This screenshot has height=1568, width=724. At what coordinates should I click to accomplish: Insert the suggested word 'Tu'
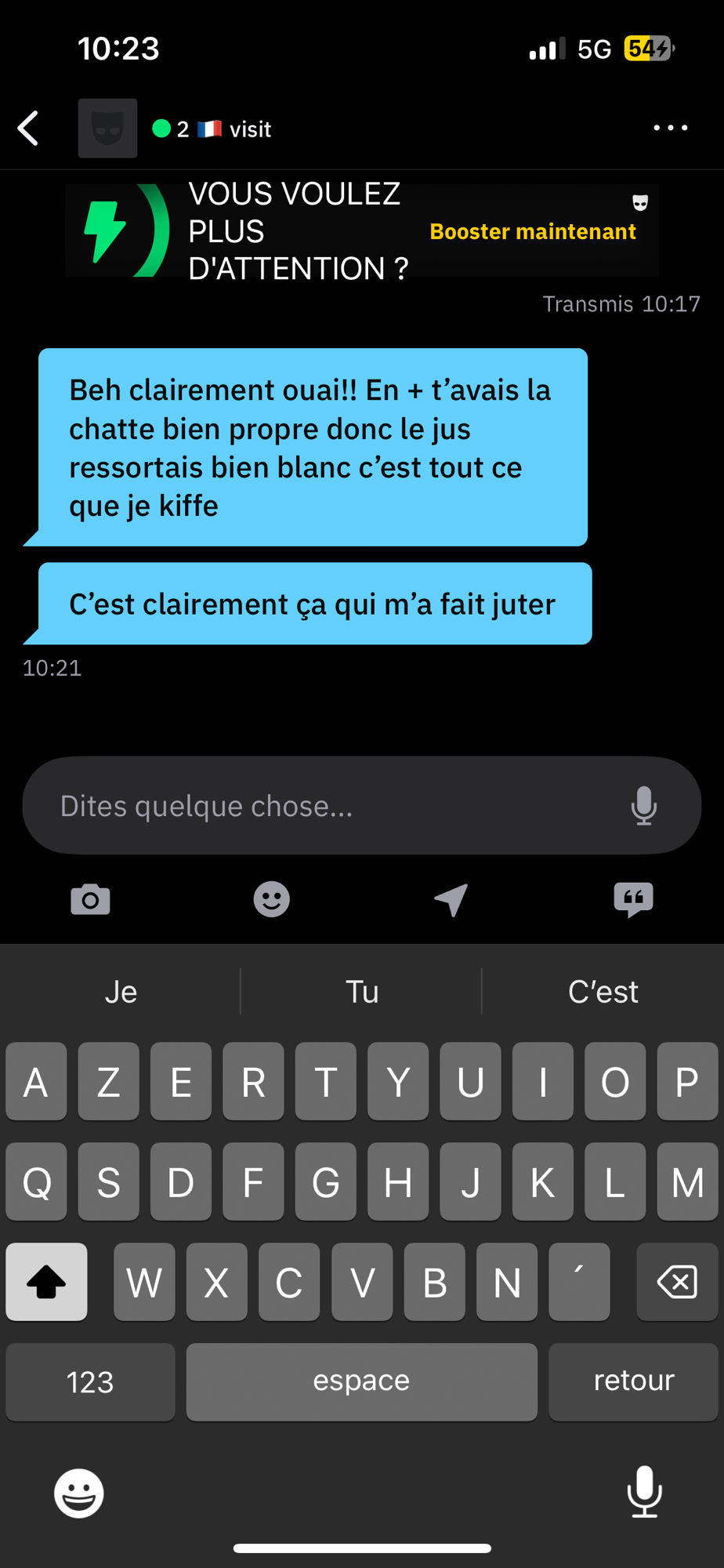coord(362,992)
